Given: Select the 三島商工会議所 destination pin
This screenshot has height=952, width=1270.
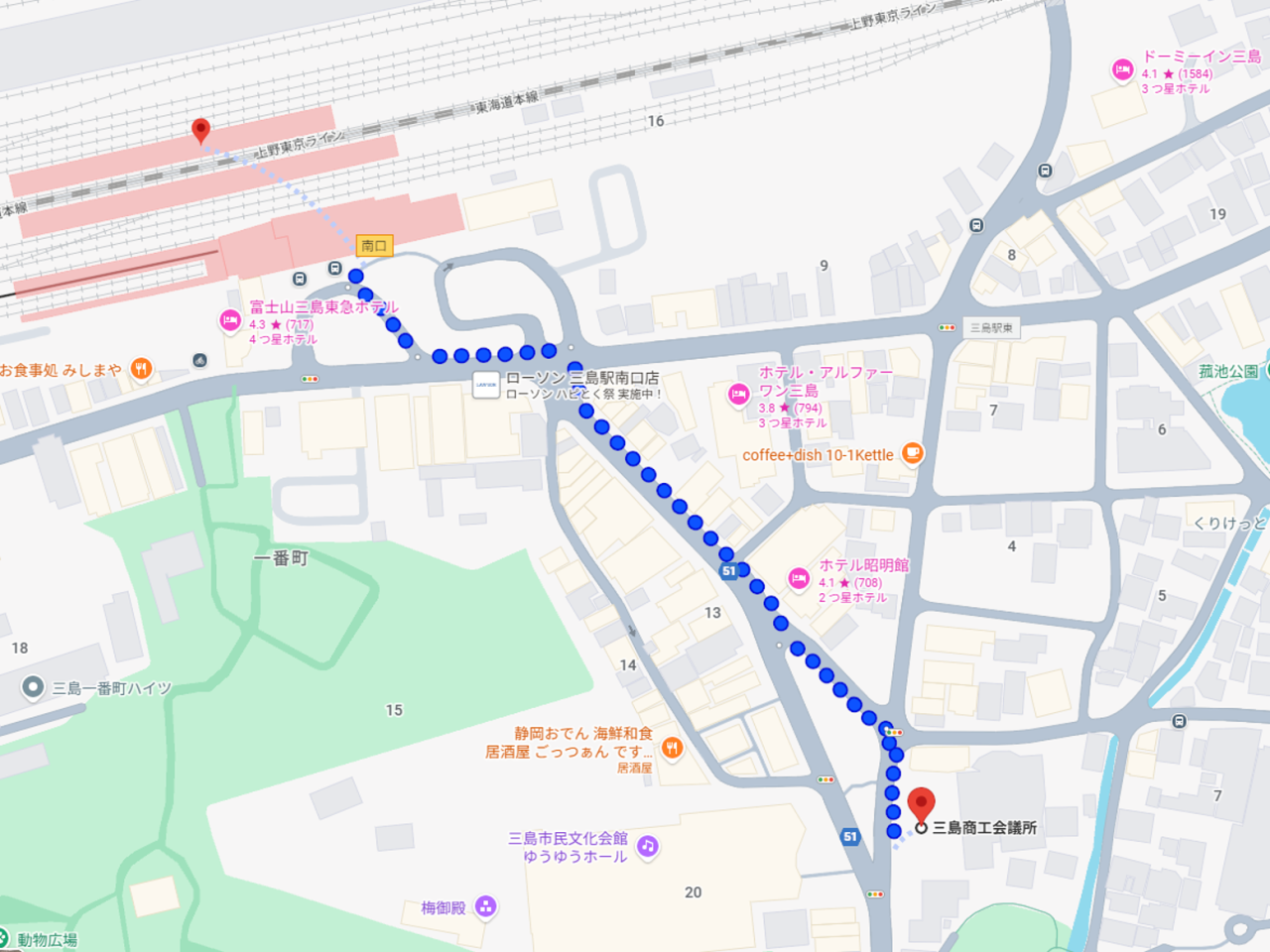Looking at the screenshot, I should click(x=922, y=805).
